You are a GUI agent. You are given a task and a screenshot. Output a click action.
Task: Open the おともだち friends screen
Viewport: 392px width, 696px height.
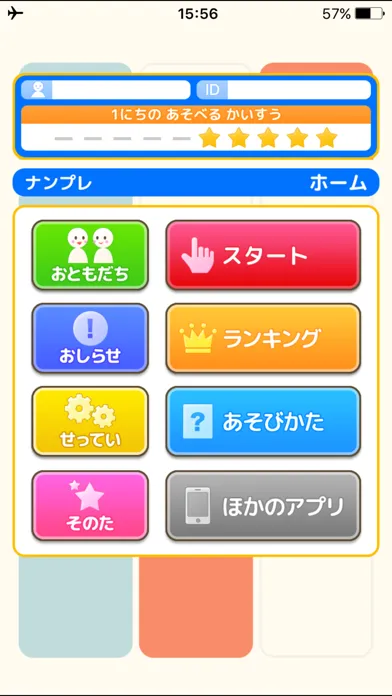(x=90, y=255)
